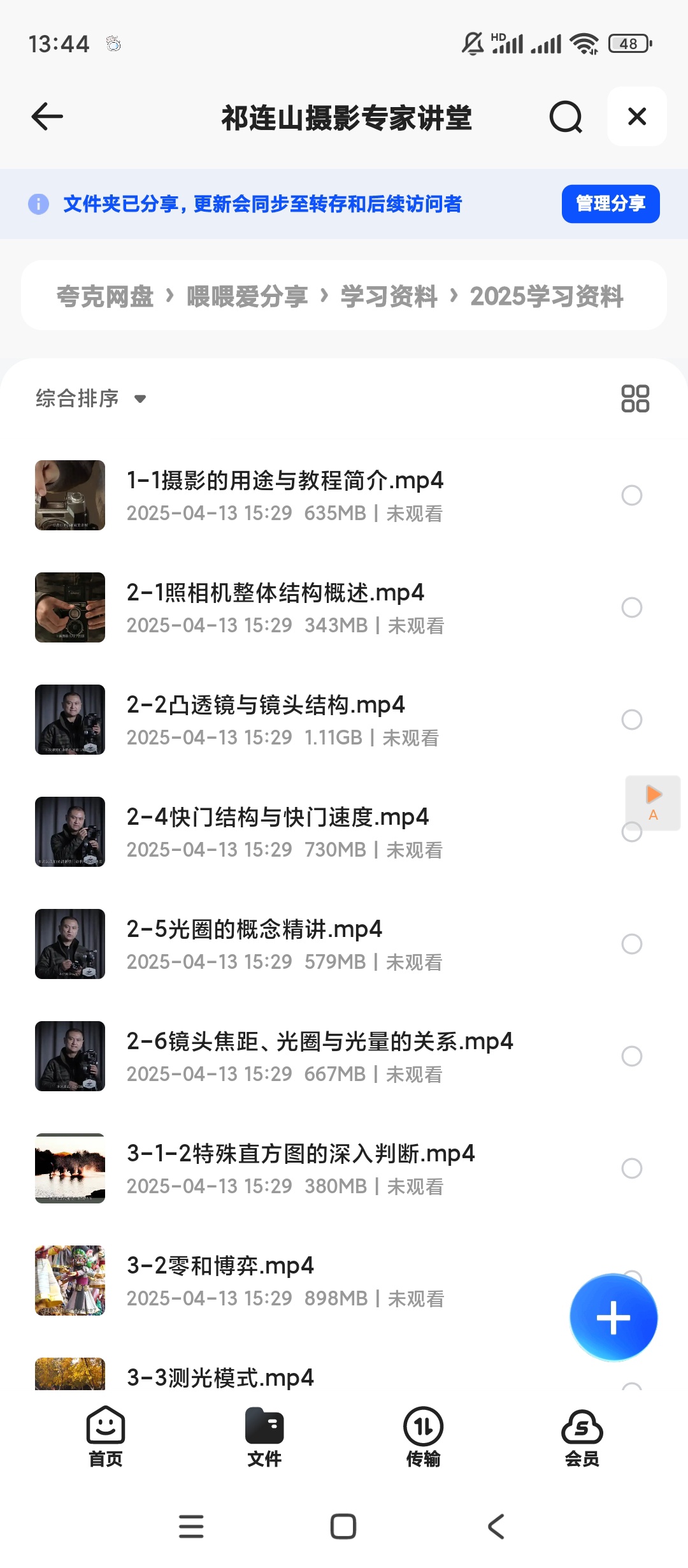Open the 2025学习资料 breadcrumb entry
Viewport: 688px width, 1568px height.
[x=547, y=296]
